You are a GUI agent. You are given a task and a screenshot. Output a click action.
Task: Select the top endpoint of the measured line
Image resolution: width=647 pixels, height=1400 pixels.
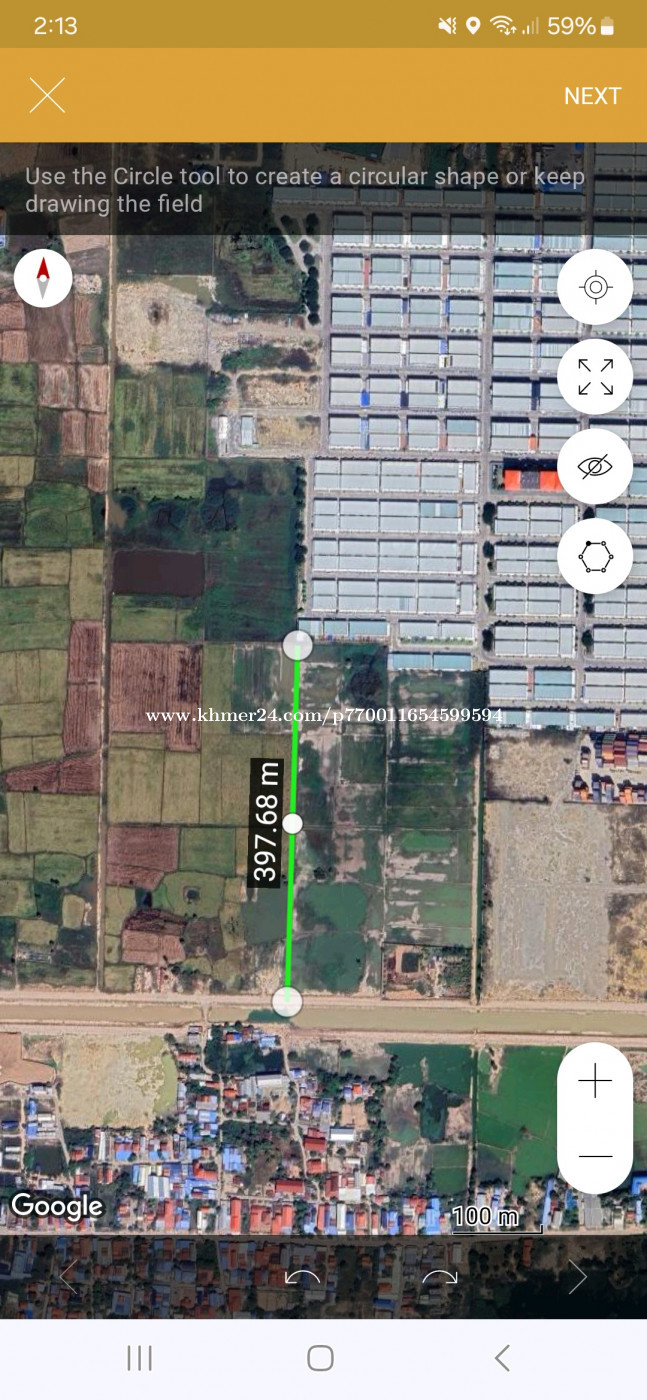coord(297,646)
